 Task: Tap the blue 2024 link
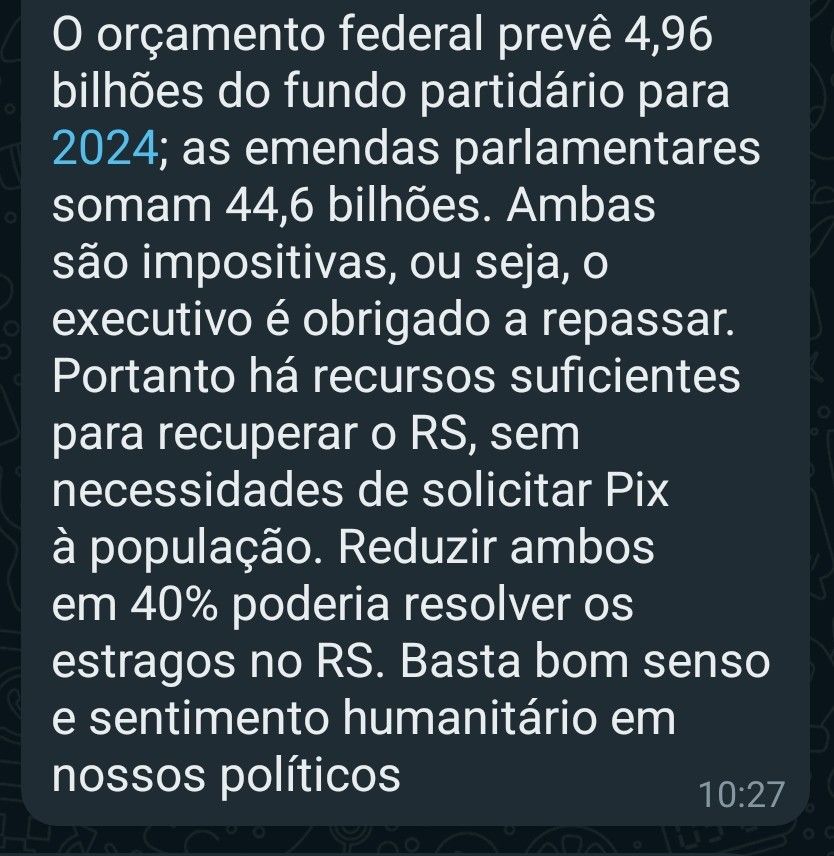[104, 149]
